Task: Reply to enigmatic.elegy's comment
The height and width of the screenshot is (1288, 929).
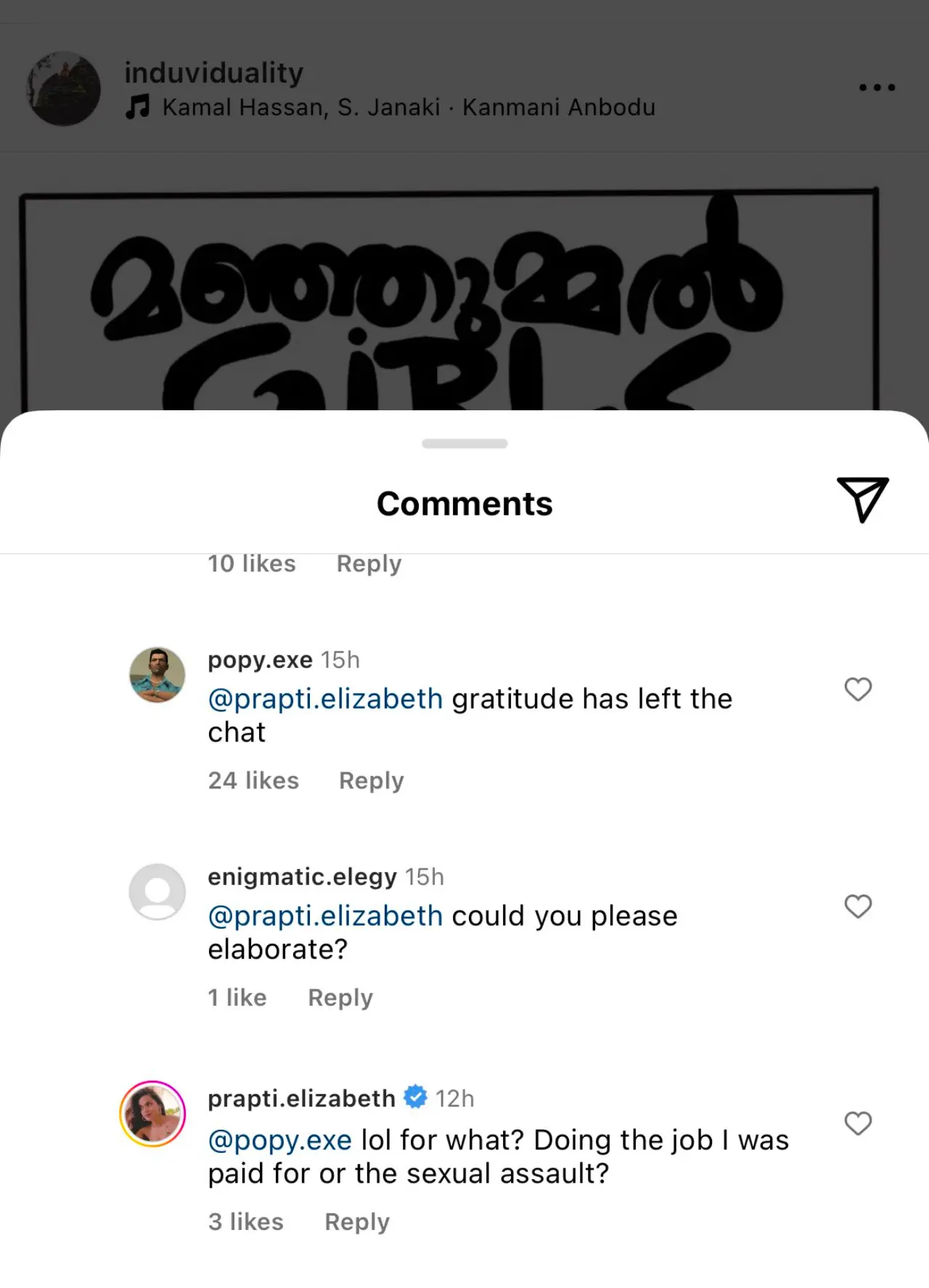Action: tap(340, 998)
